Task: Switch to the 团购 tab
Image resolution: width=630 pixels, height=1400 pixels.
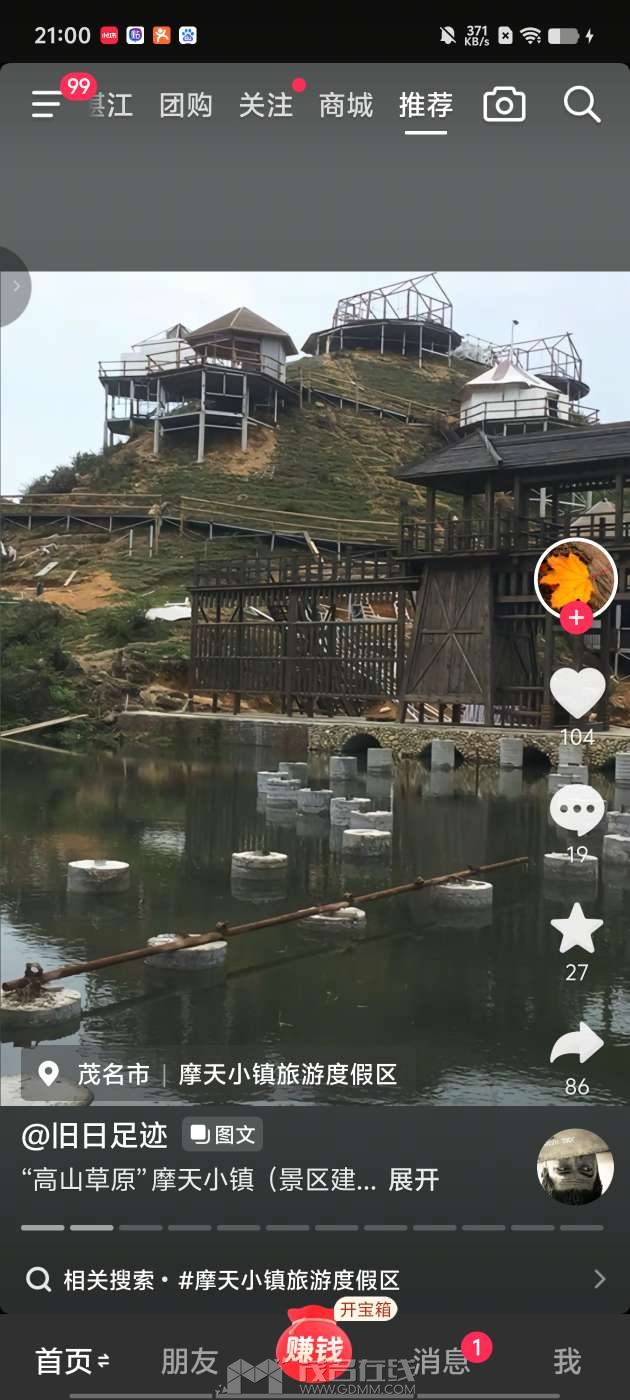Action: (x=187, y=105)
